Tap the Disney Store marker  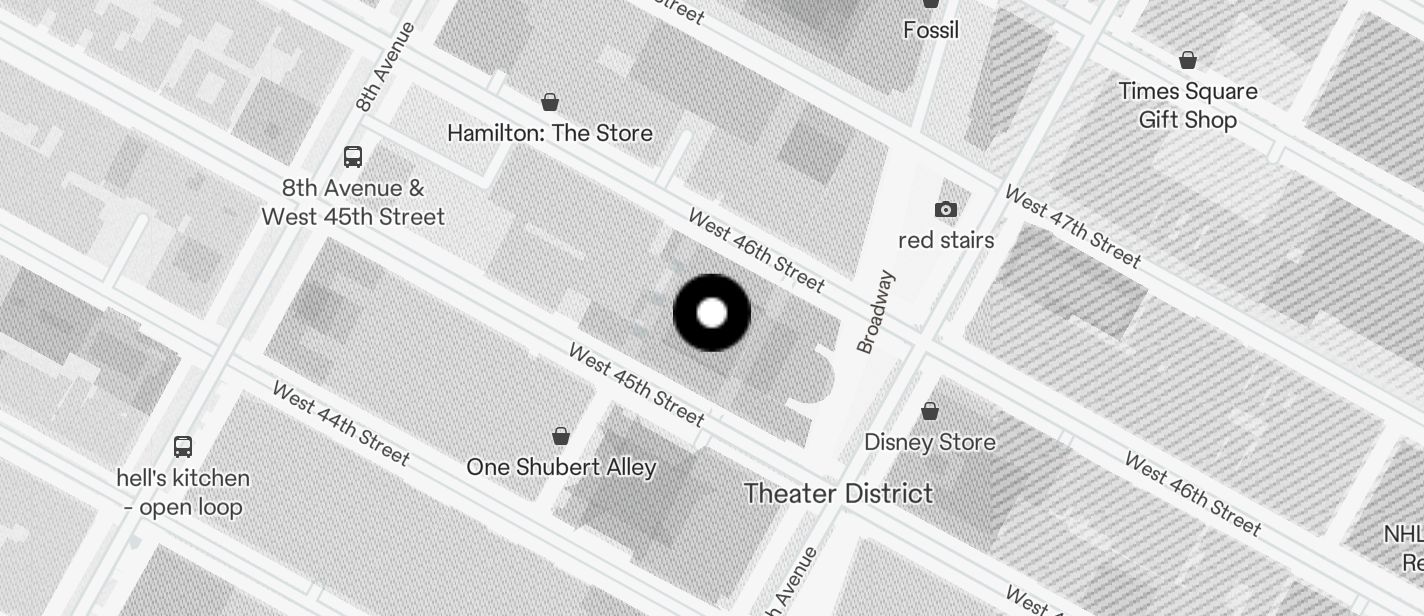[x=930, y=412]
